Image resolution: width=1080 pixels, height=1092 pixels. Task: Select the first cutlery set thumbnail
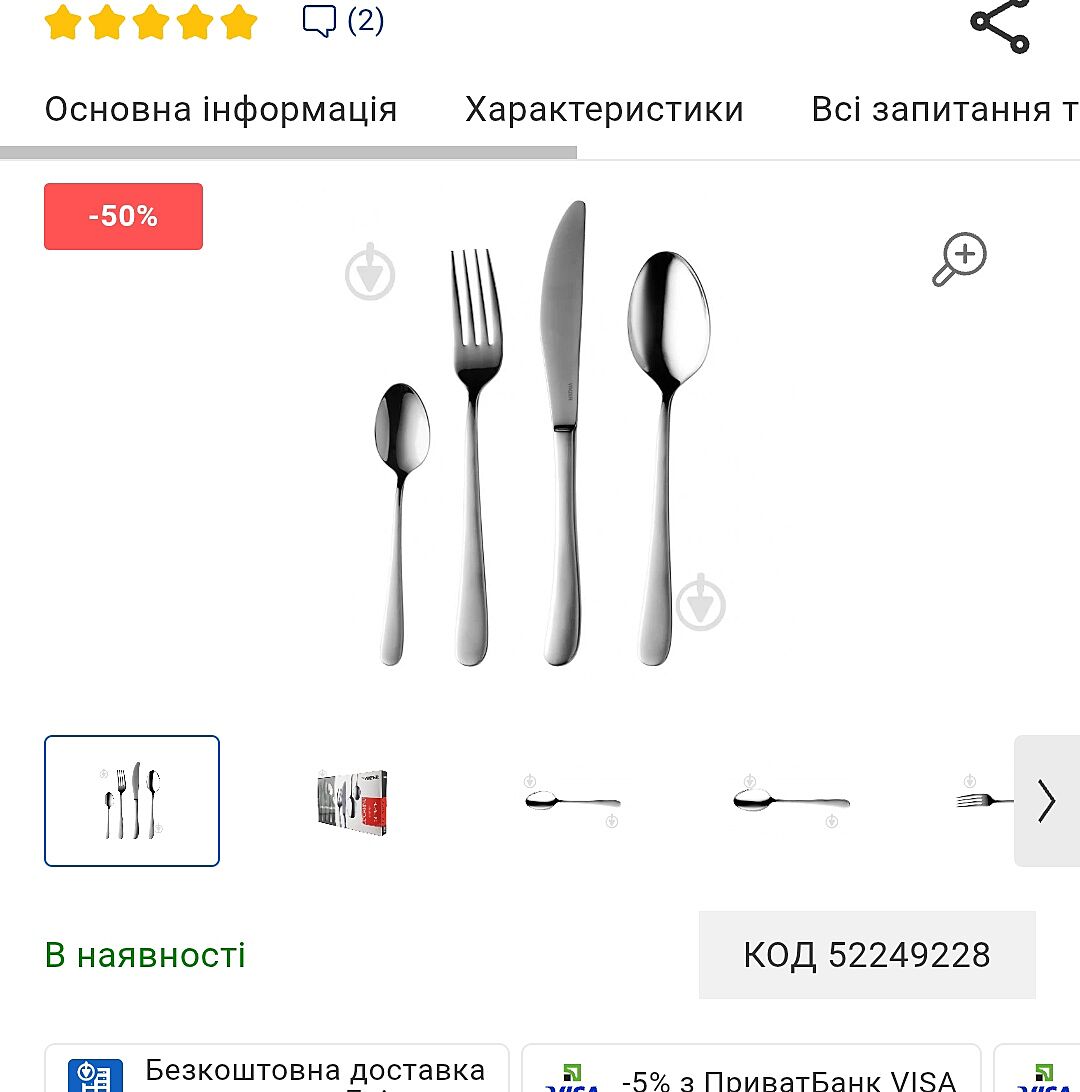click(132, 800)
